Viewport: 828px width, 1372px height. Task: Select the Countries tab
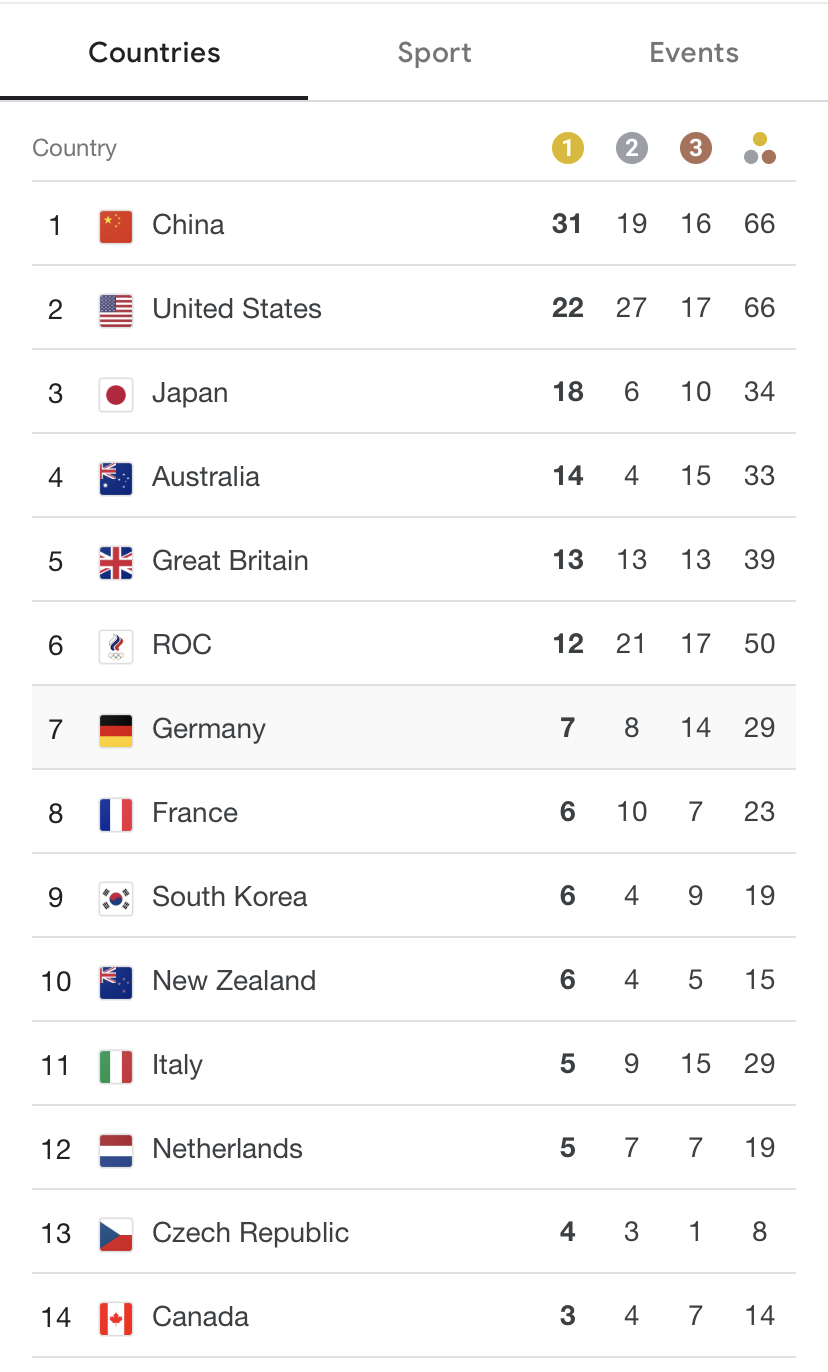tap(154, 53)
